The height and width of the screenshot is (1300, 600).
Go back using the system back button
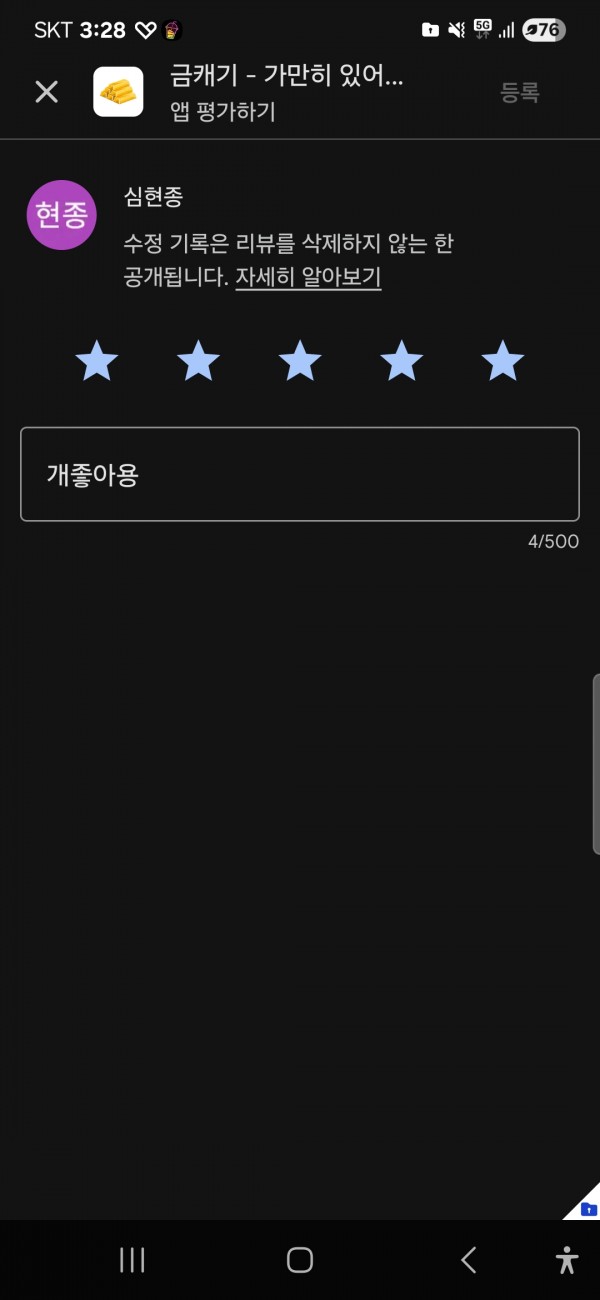pos(468,1260)
